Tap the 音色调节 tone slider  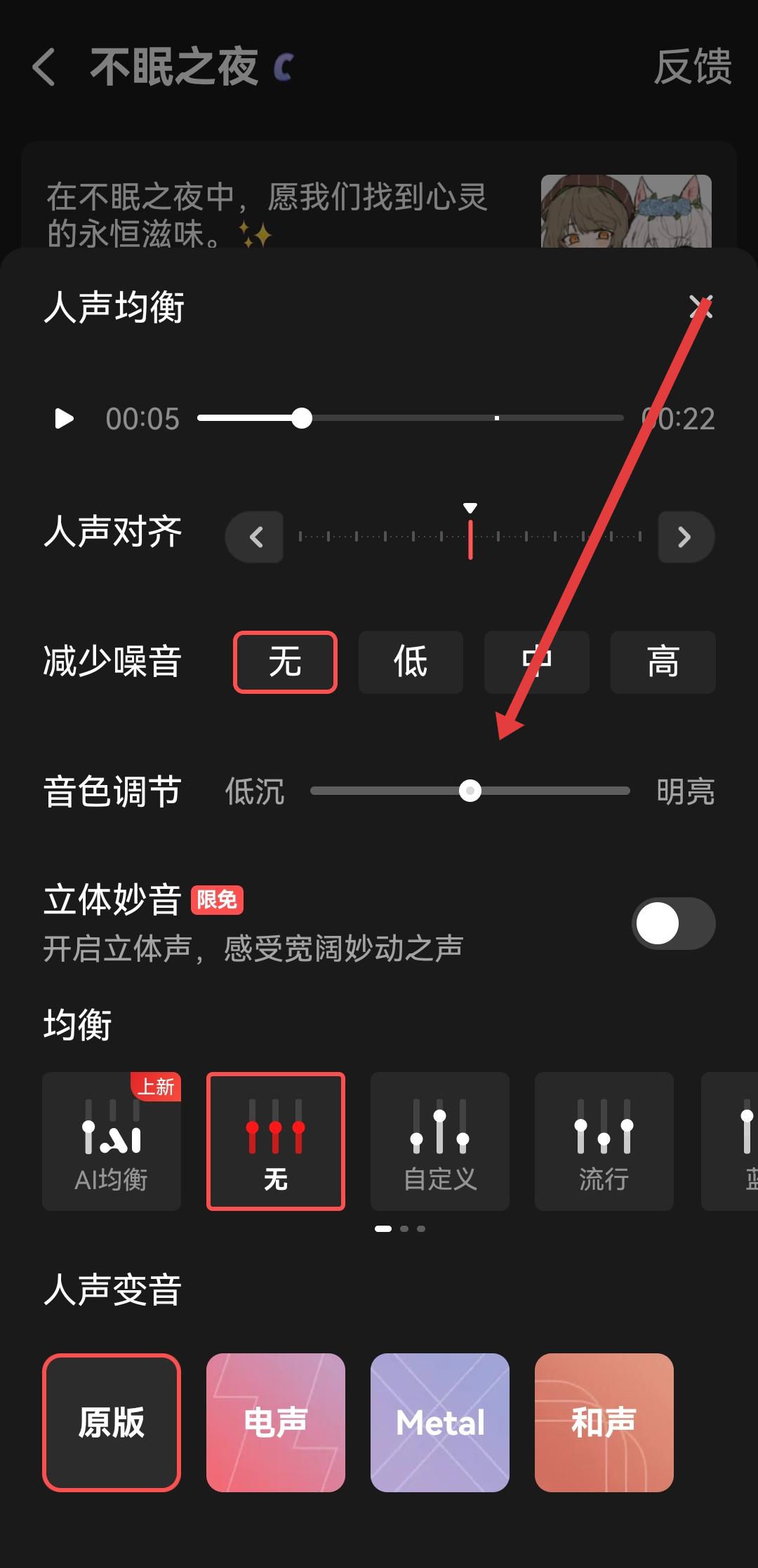click(470, 791)
